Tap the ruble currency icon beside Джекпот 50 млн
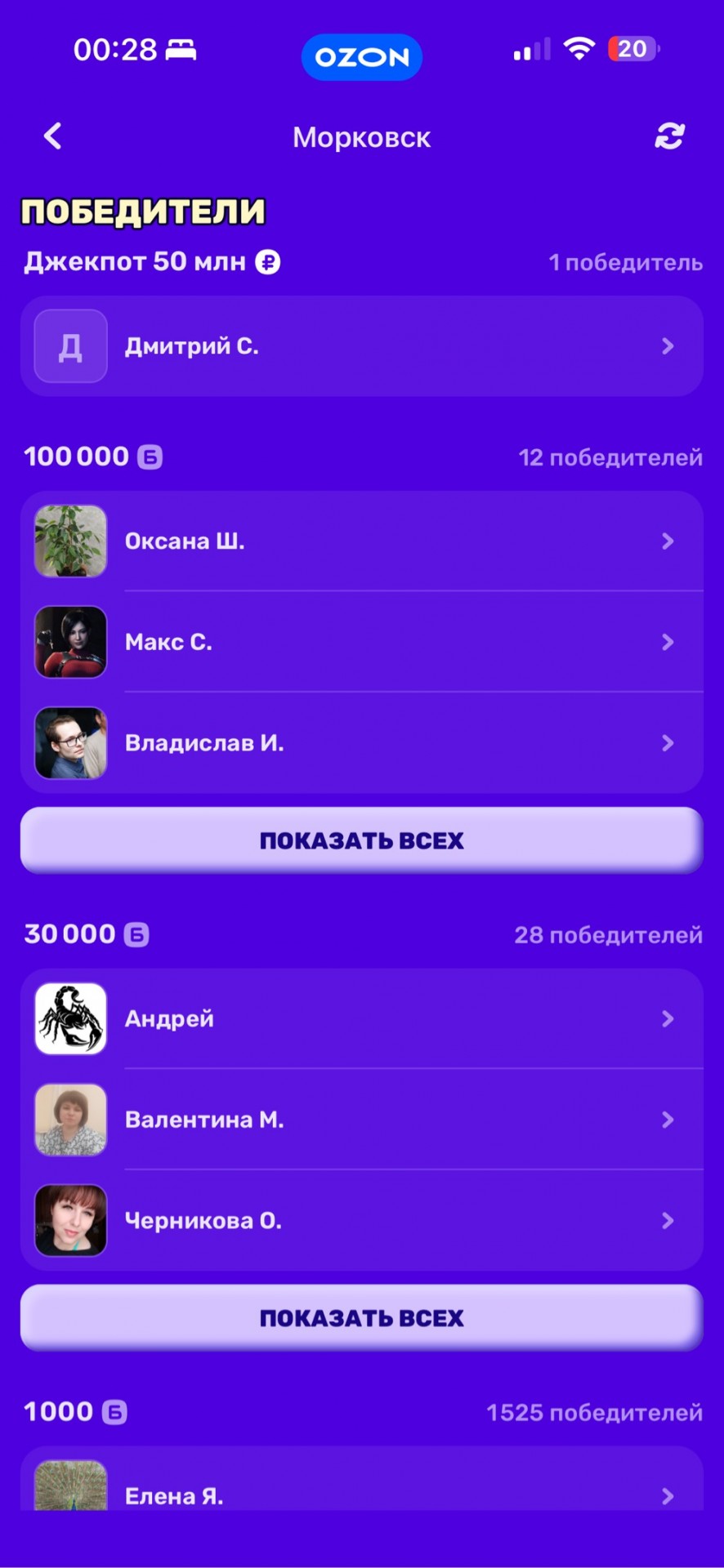 (267, 262)
